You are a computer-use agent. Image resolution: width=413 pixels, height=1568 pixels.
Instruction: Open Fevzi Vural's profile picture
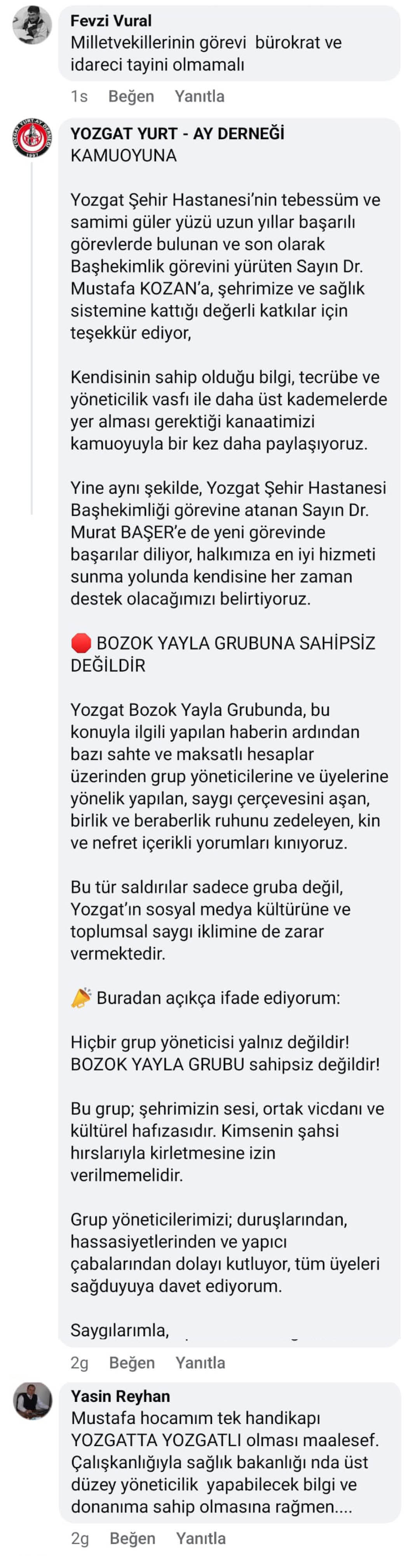[x=33, y=26]
